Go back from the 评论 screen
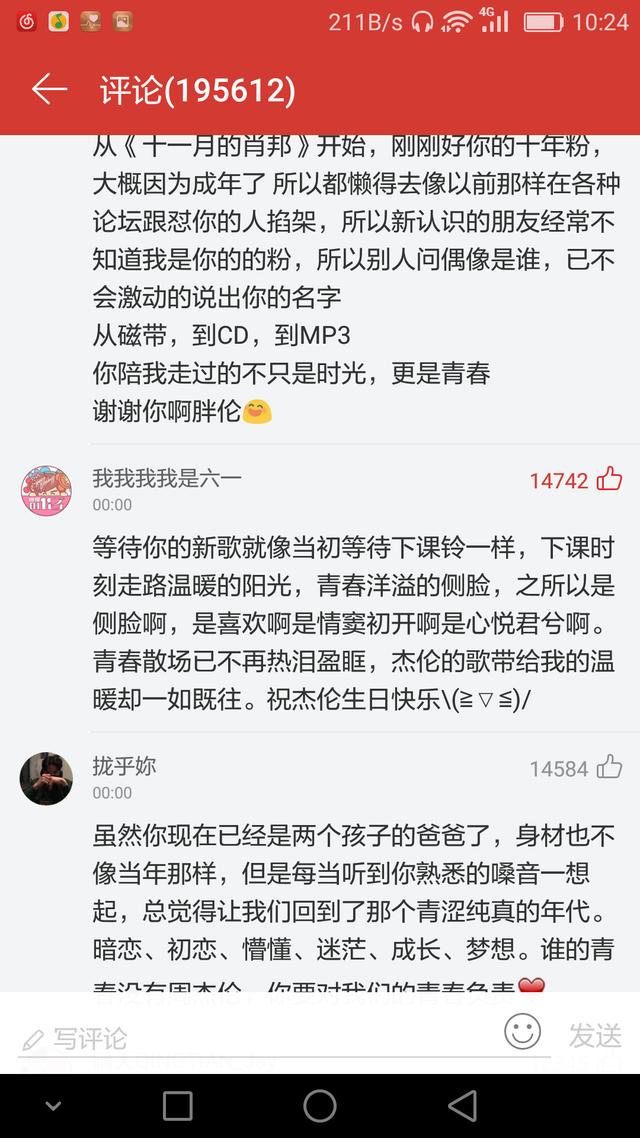The image size is (640, 1138). [48, 90]
